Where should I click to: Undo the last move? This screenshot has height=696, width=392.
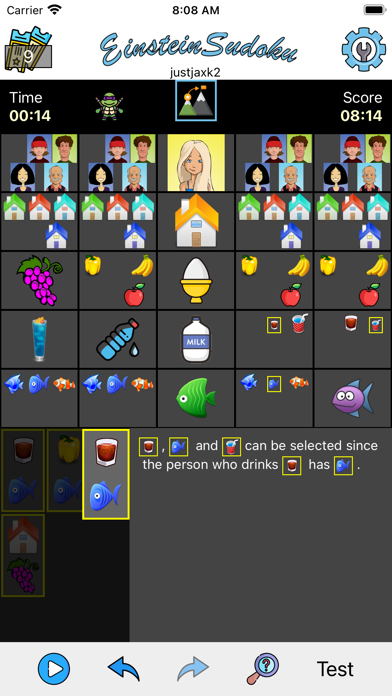coord(124,668)
